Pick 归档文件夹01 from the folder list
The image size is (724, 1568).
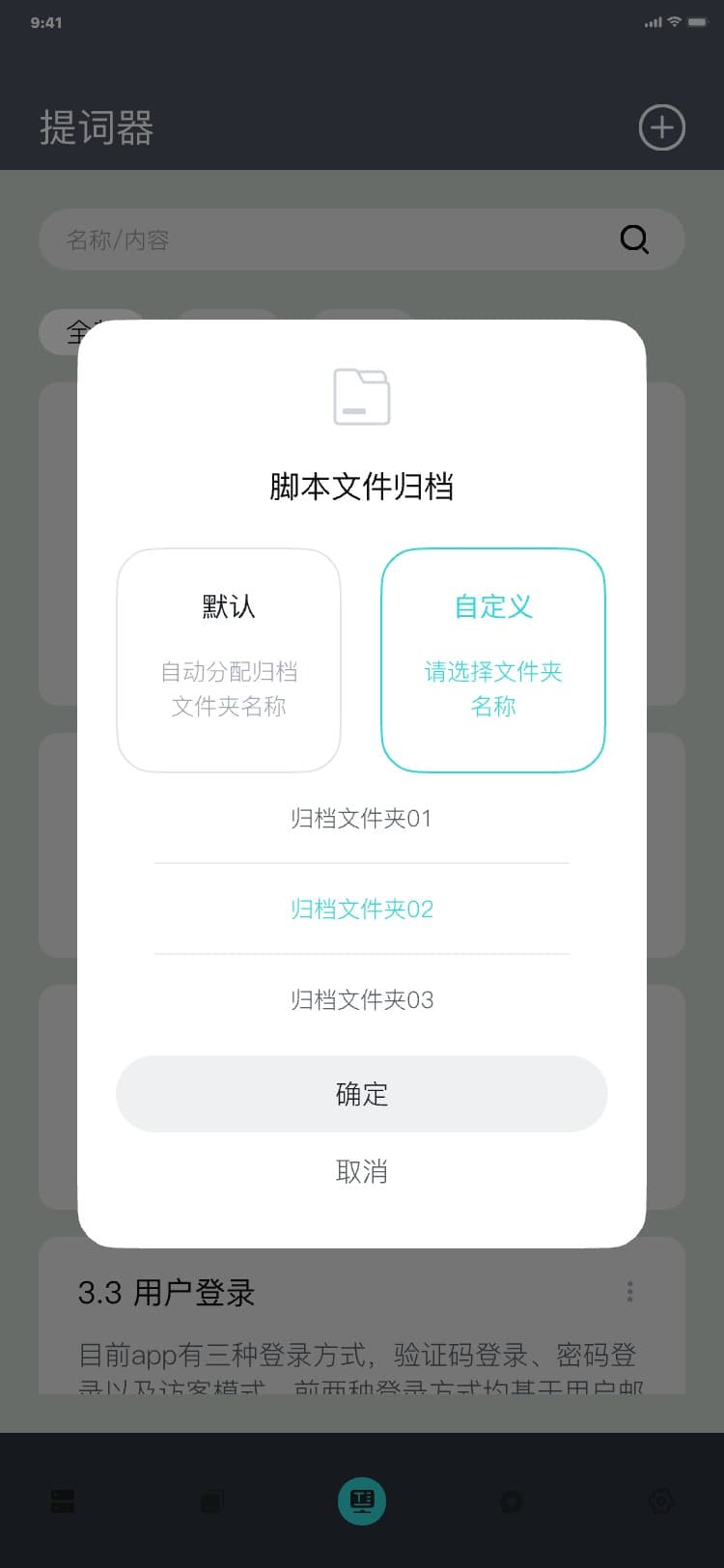point(362,819)
